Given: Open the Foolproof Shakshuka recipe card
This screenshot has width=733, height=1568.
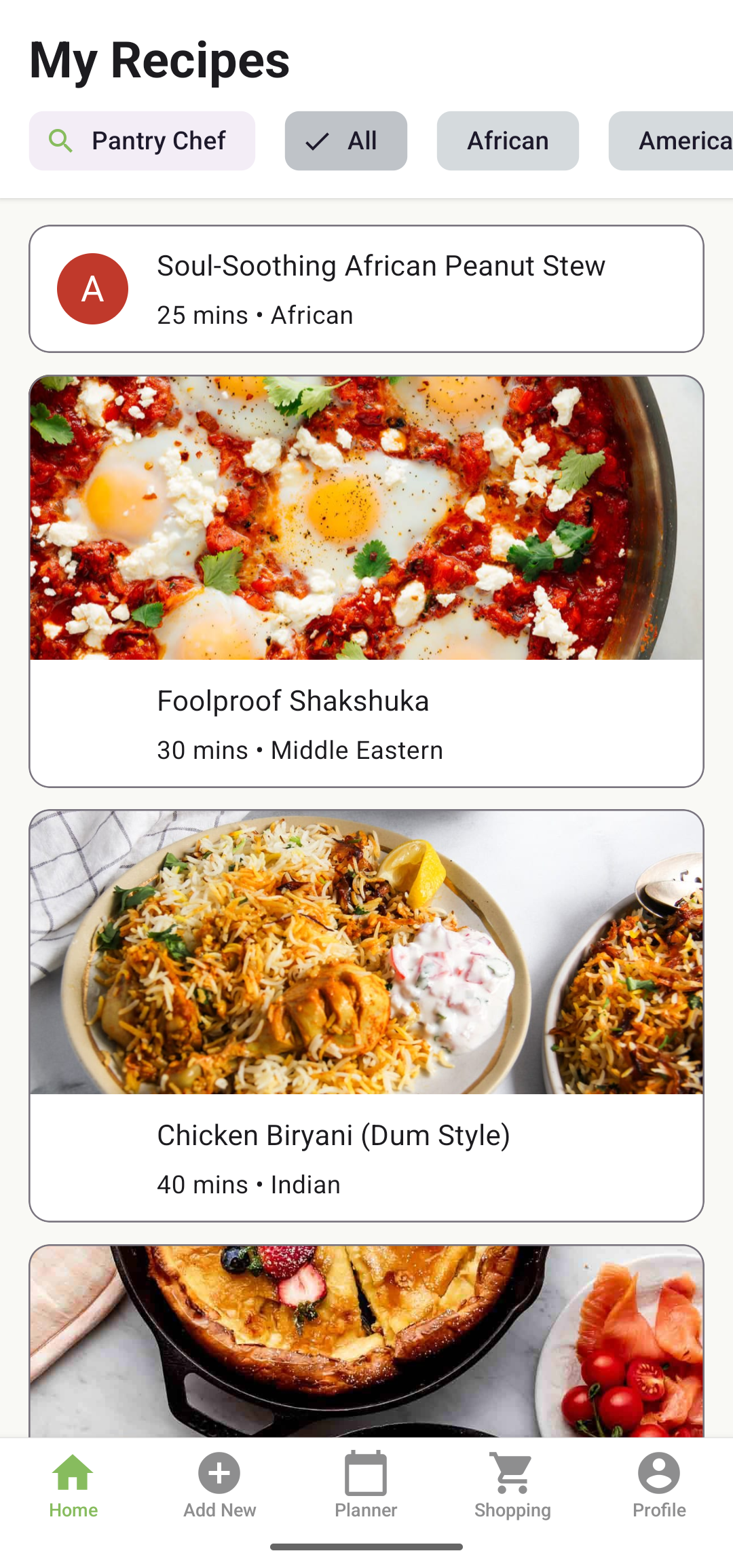Looking at the screenshot, I should pos(366,581).
